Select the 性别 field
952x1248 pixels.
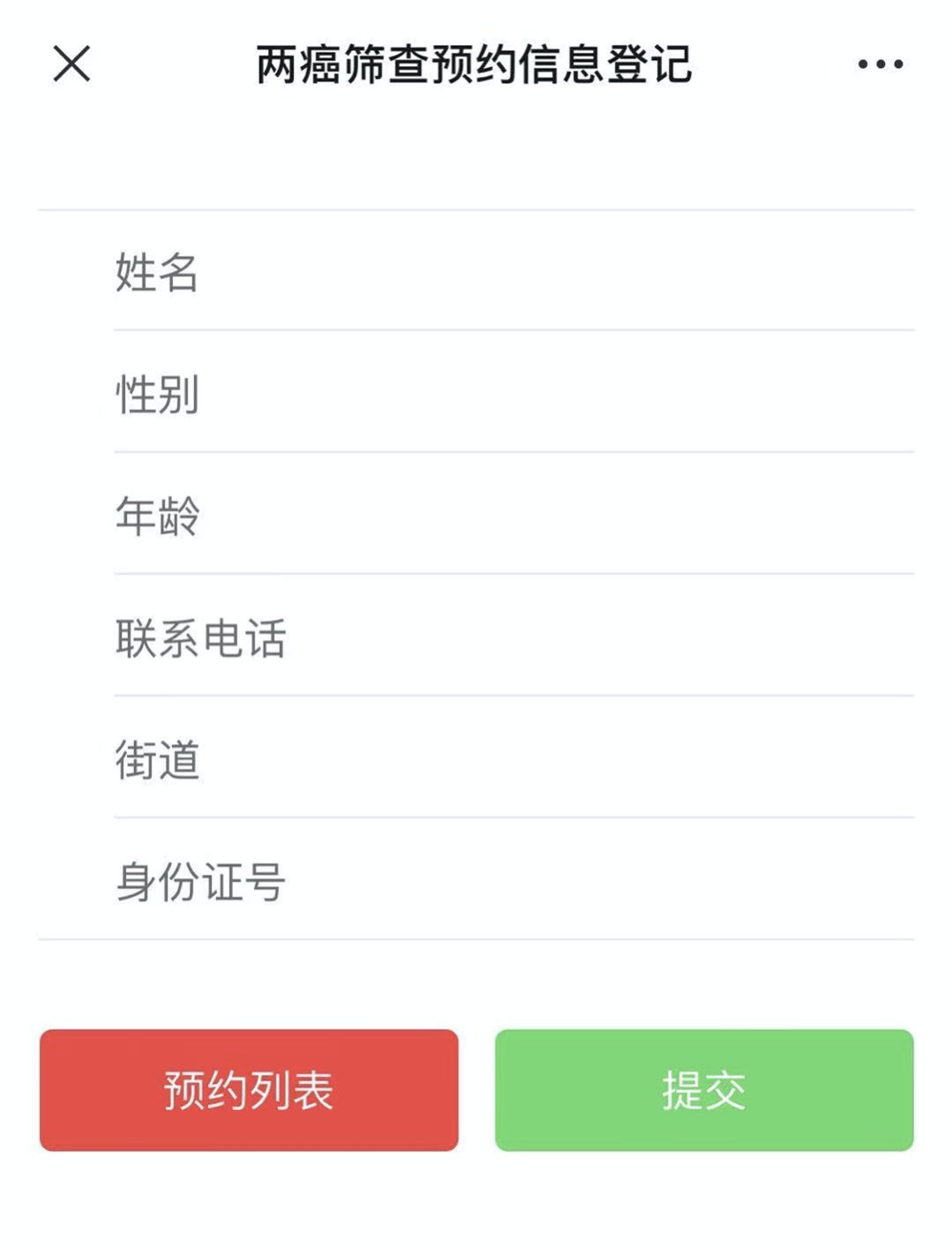coord(512,393)
